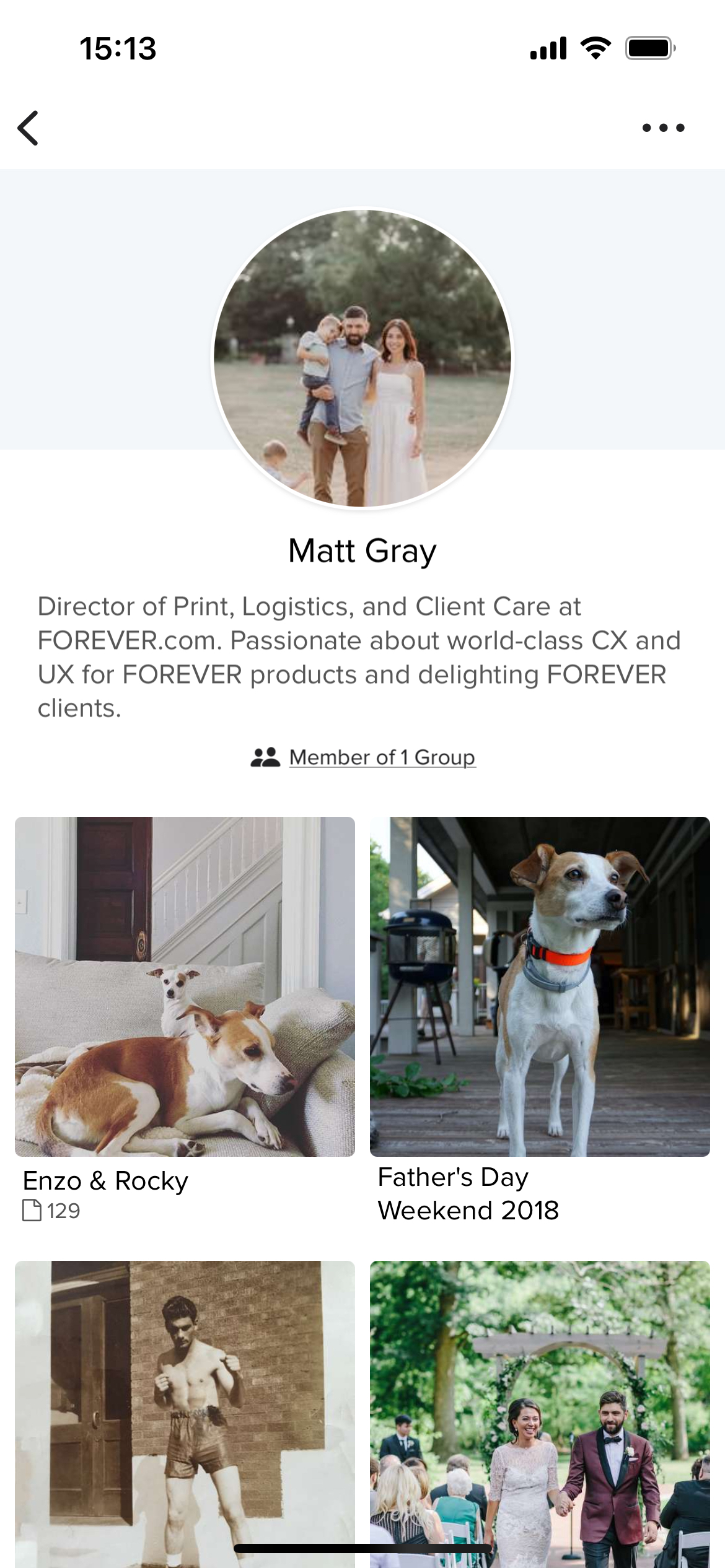View Matt Gray's profile picture
The image size is (725, 1568).
click(362, 358)
